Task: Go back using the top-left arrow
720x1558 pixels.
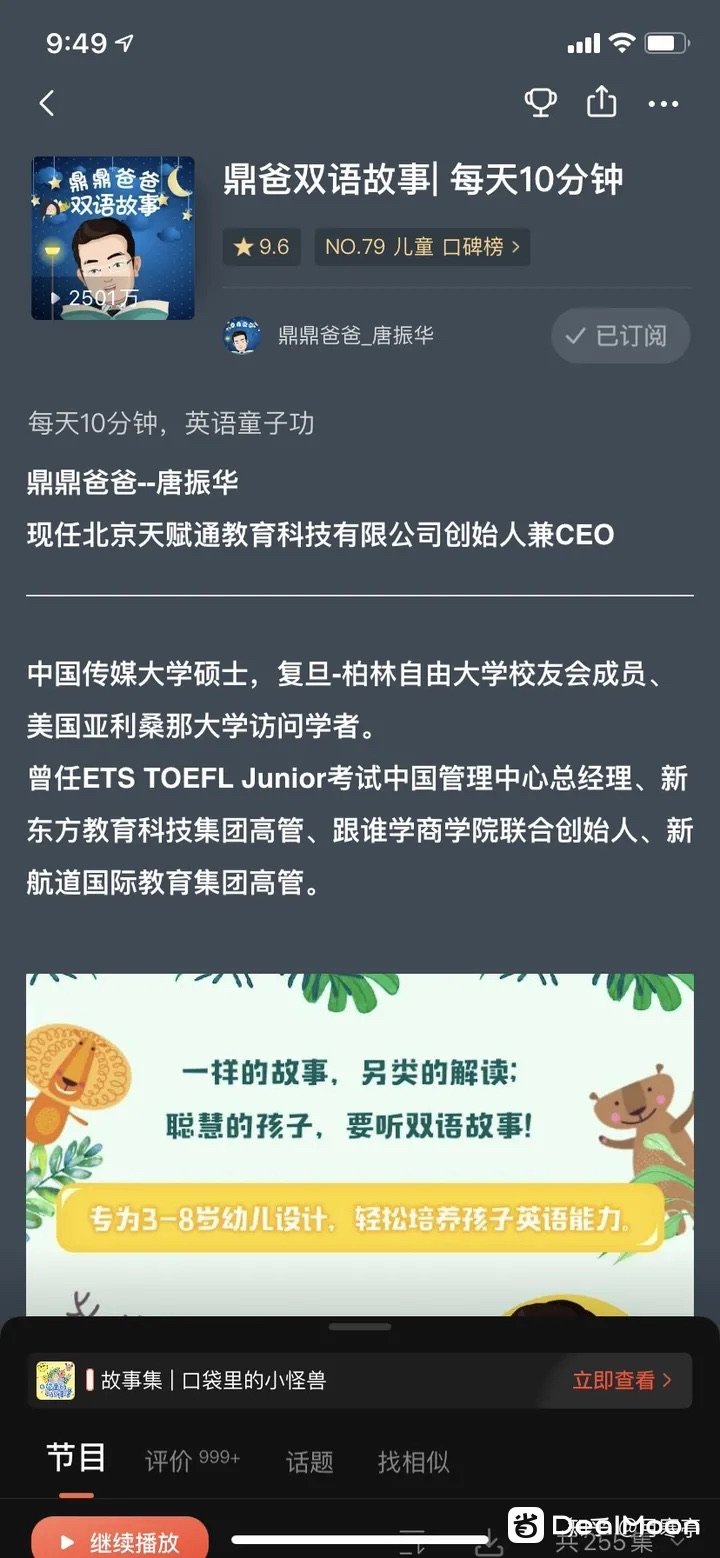Action: tap(47, 103)
